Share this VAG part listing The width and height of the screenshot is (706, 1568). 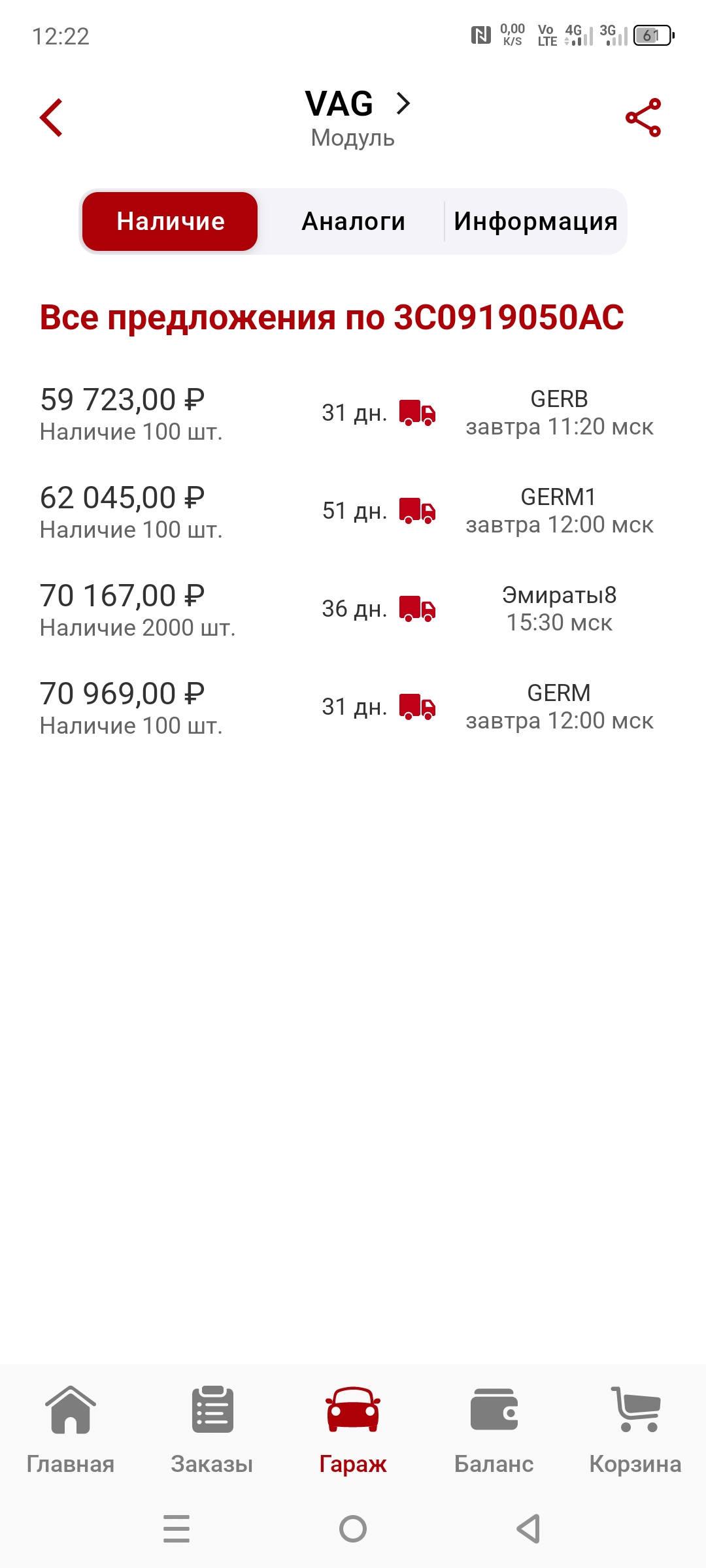click(643, 118)
